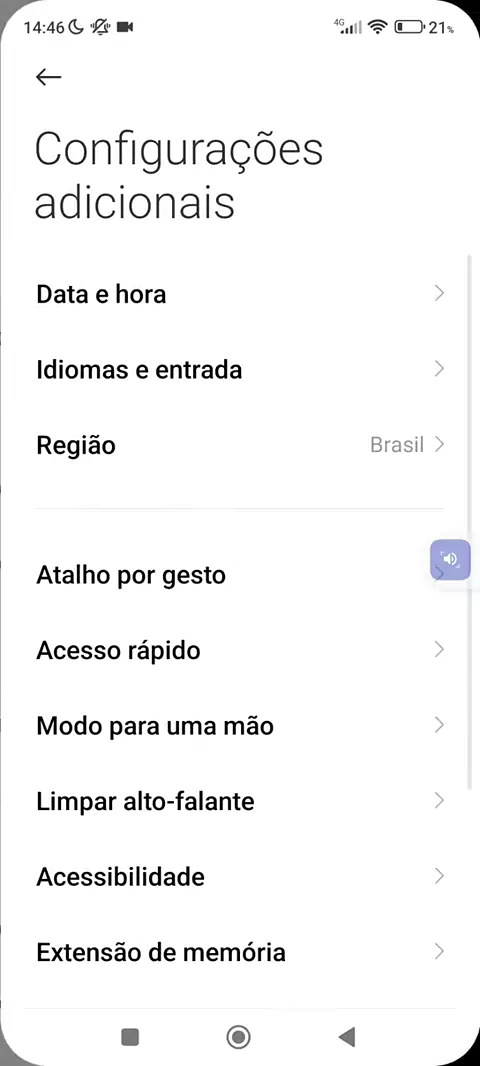Tap the system home button
Screen dimensions: 480x1066
click(239, 1037)
